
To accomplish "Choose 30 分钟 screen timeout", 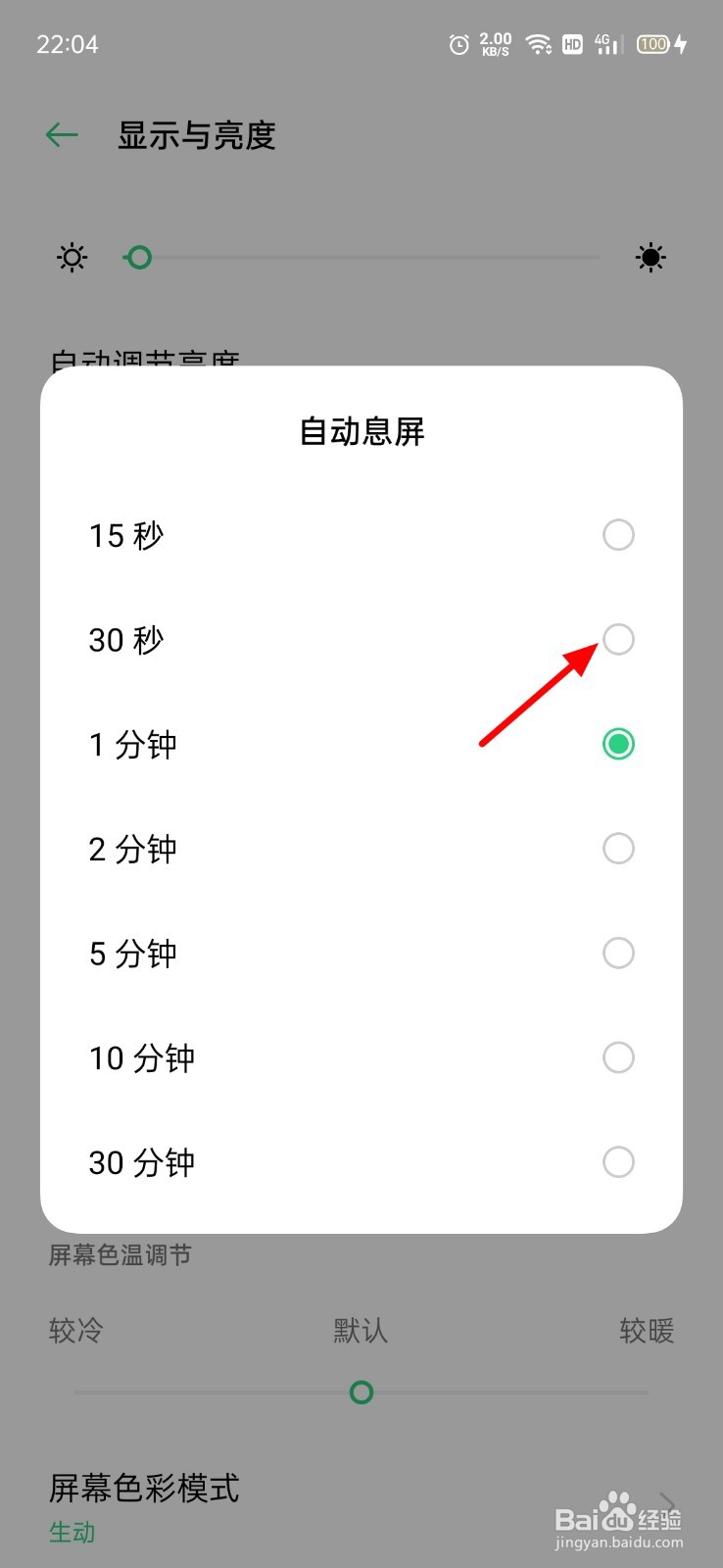I will pos(618,1162).
